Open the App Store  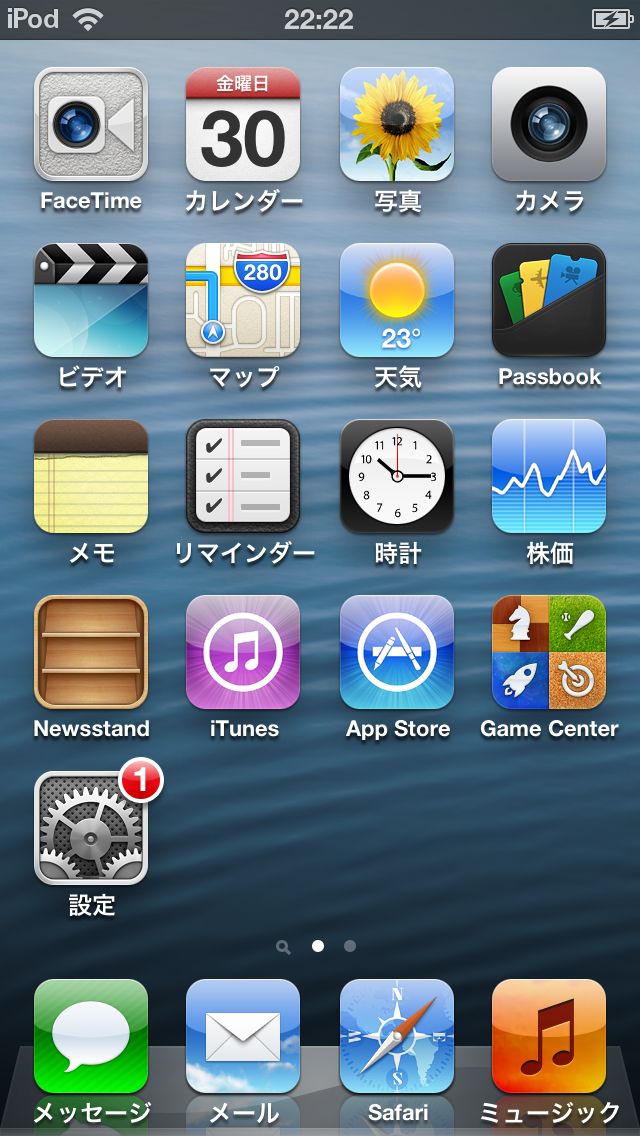(397, 652)
